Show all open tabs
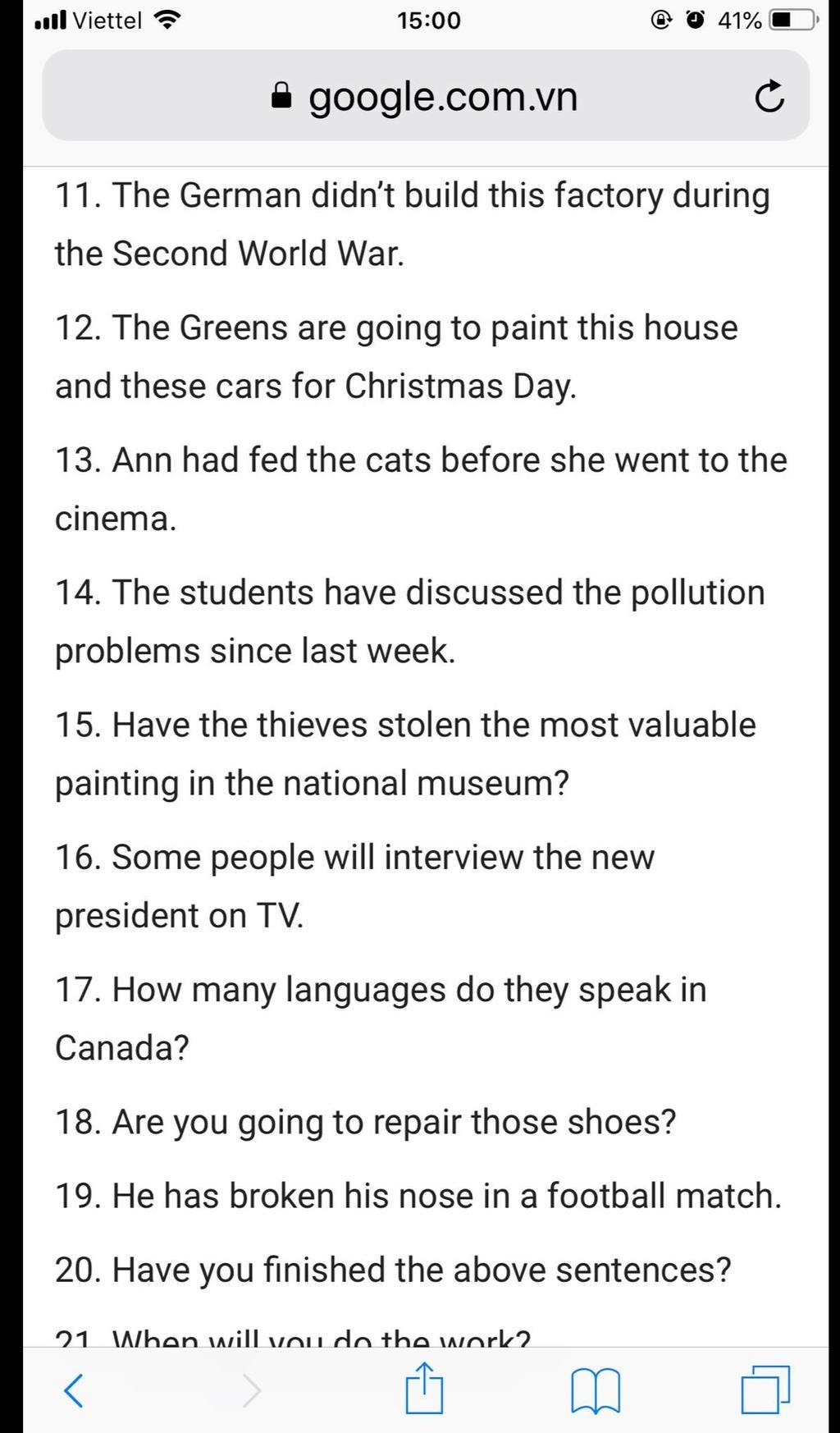The height and width of the screenshot is (1433, 840). (x=765, y=1390)
